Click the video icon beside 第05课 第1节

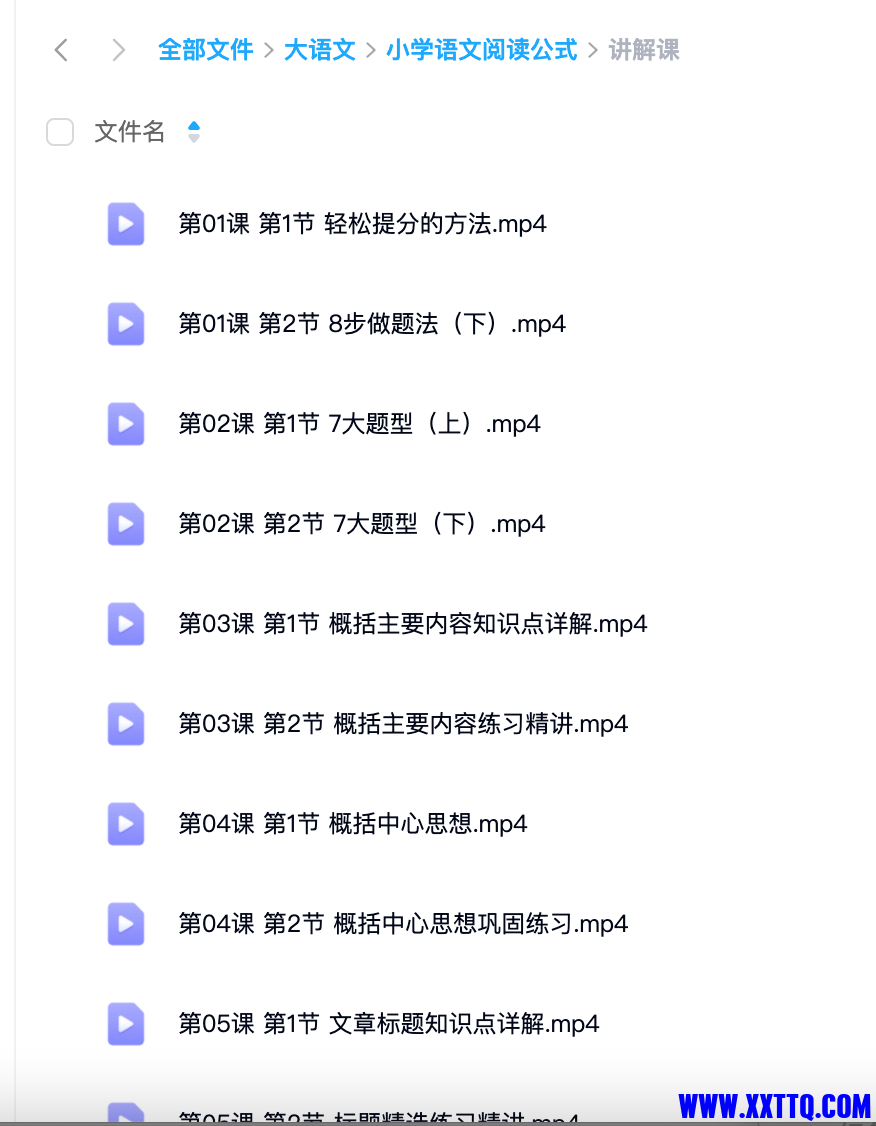click(125, 1024)
